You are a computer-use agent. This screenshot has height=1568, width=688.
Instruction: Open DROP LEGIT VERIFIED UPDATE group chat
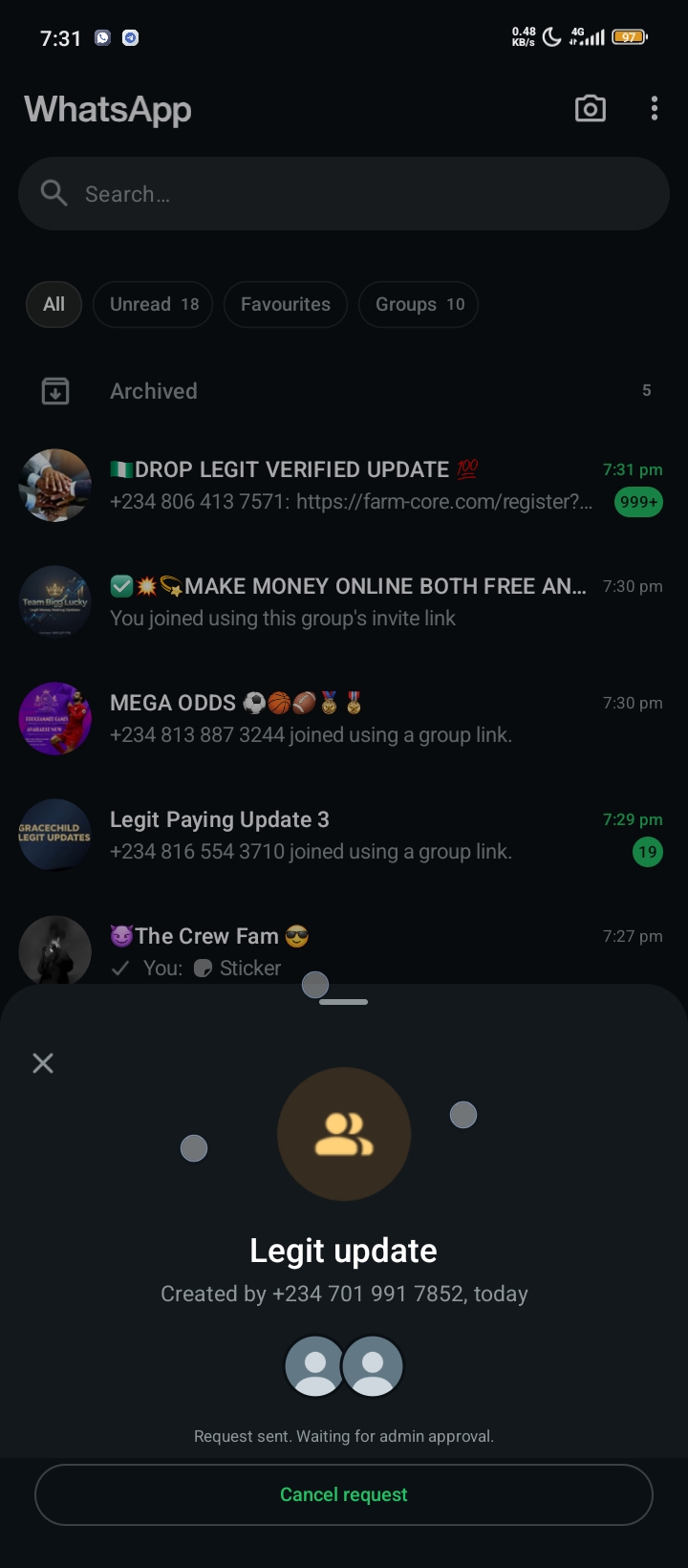(x=344, y=486)
